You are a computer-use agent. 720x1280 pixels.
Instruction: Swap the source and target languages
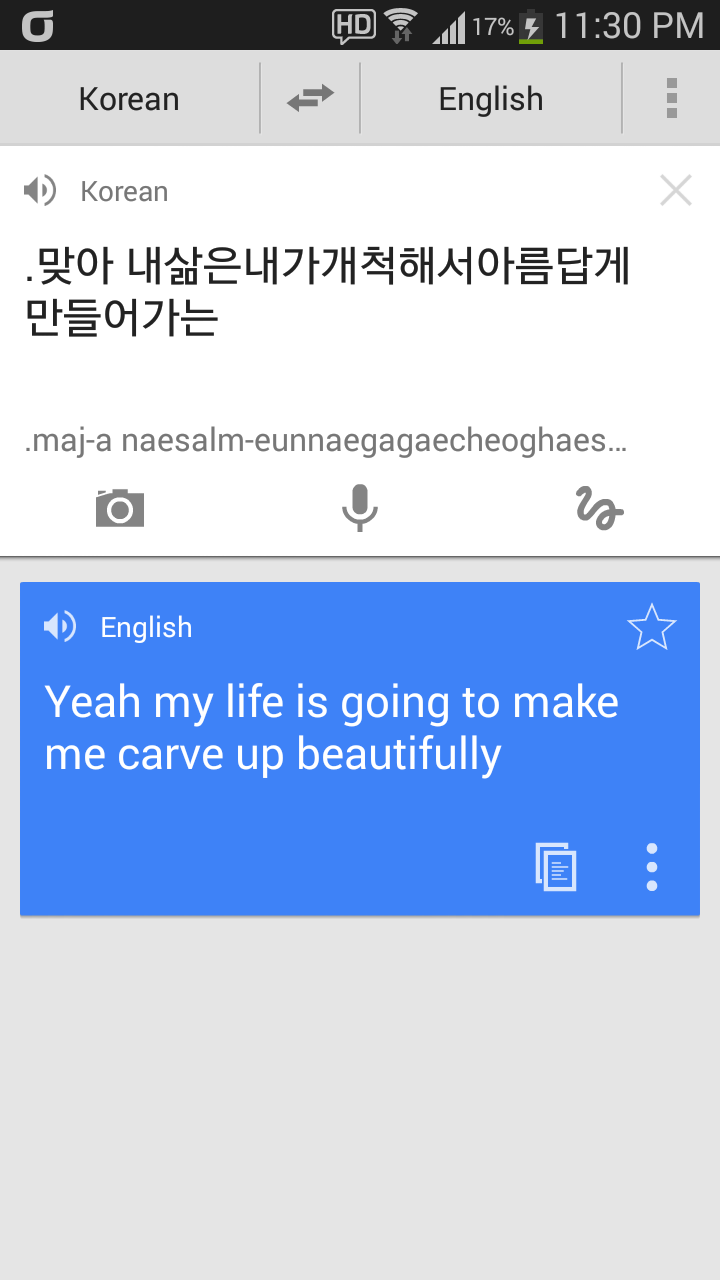tap(310, 98)
